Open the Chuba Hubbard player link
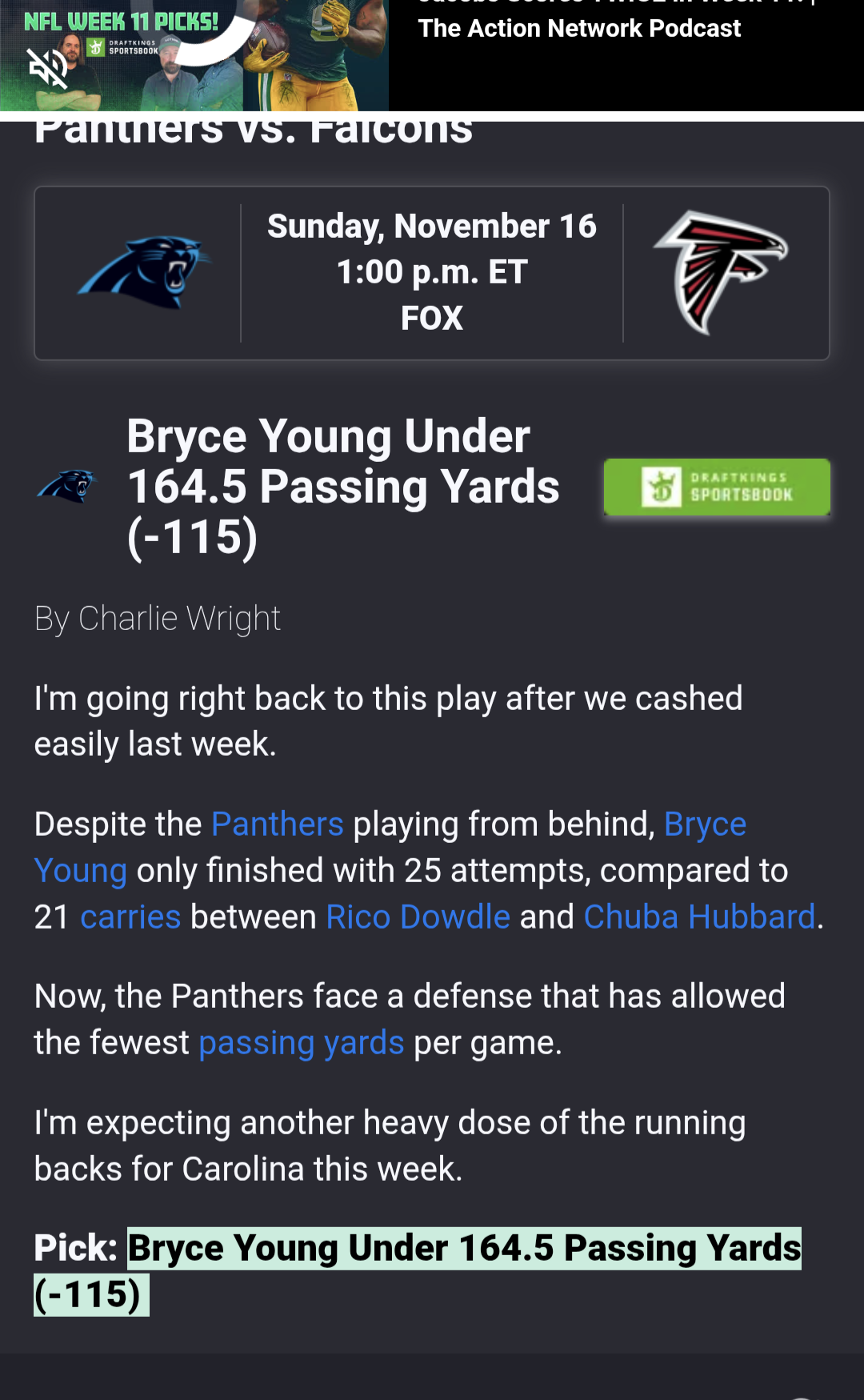 [699, 917]
